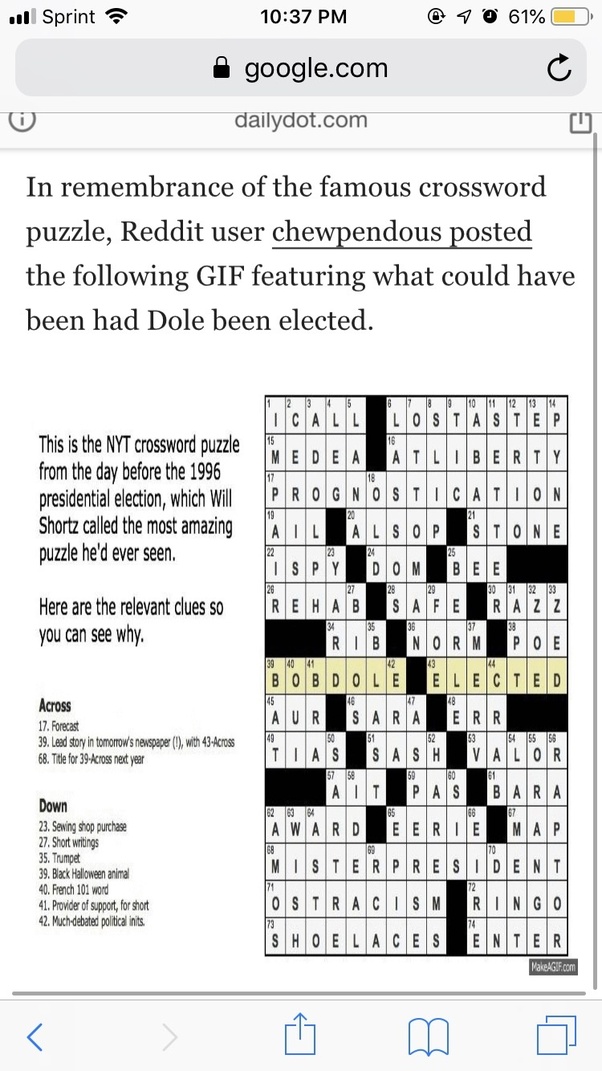Reload the page
The height and width of the screenshot is (1071, 602).
click(x=560, y=68)
